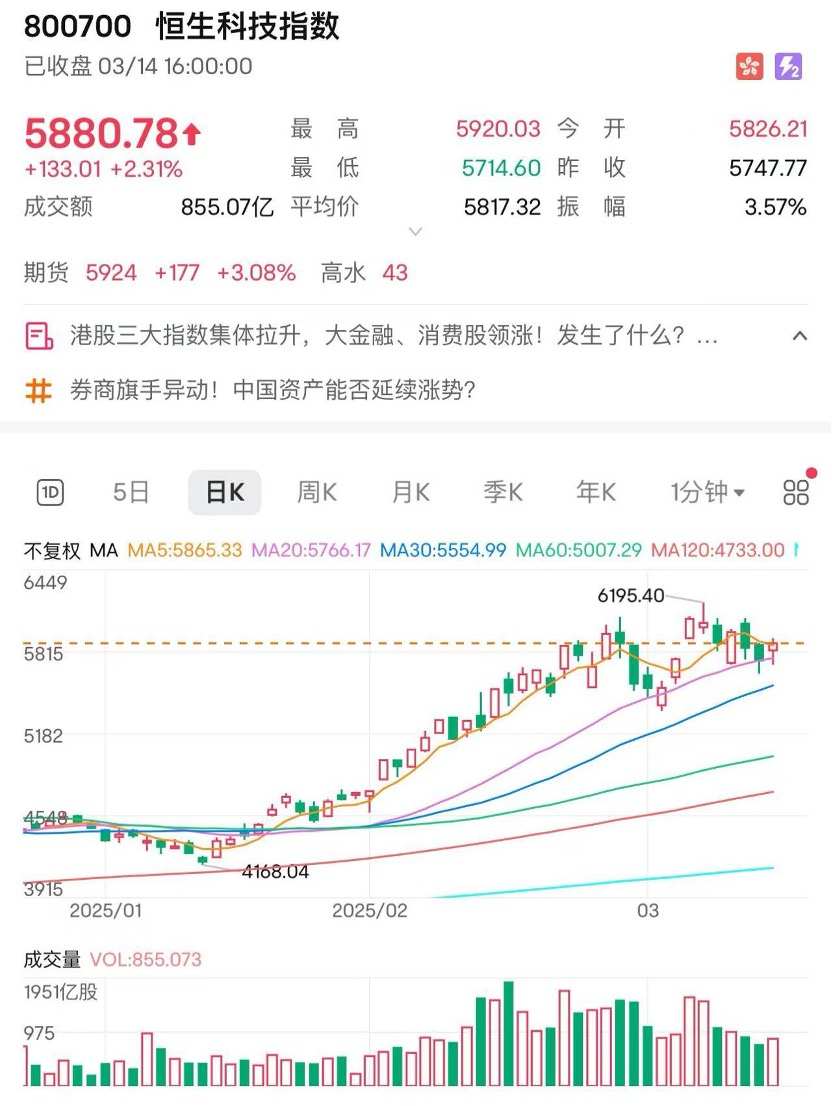832x1106 pixels.
Task: Switch chart to 5日 view
Action: pos(131,492)
